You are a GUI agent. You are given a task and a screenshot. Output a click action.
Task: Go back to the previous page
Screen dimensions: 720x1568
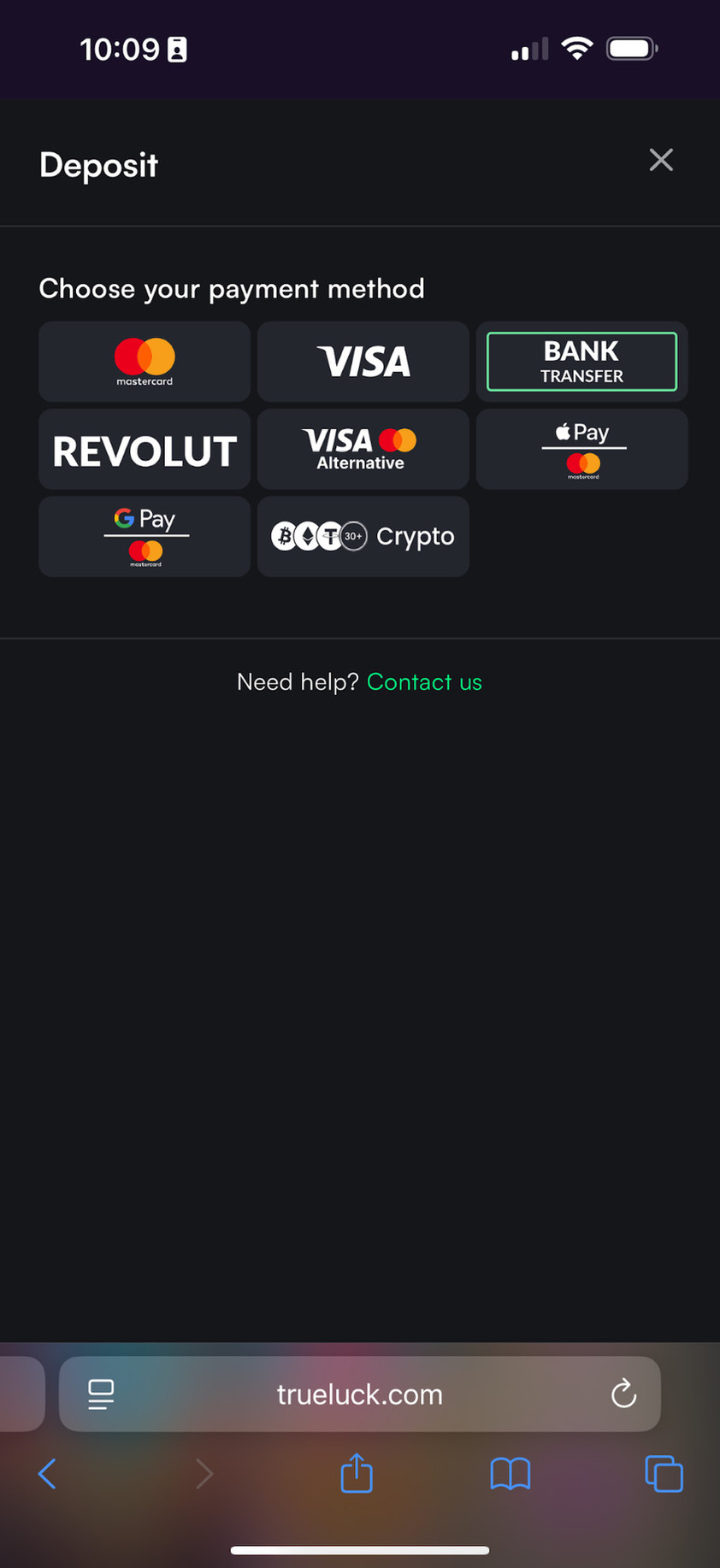tap(48, 1473)
